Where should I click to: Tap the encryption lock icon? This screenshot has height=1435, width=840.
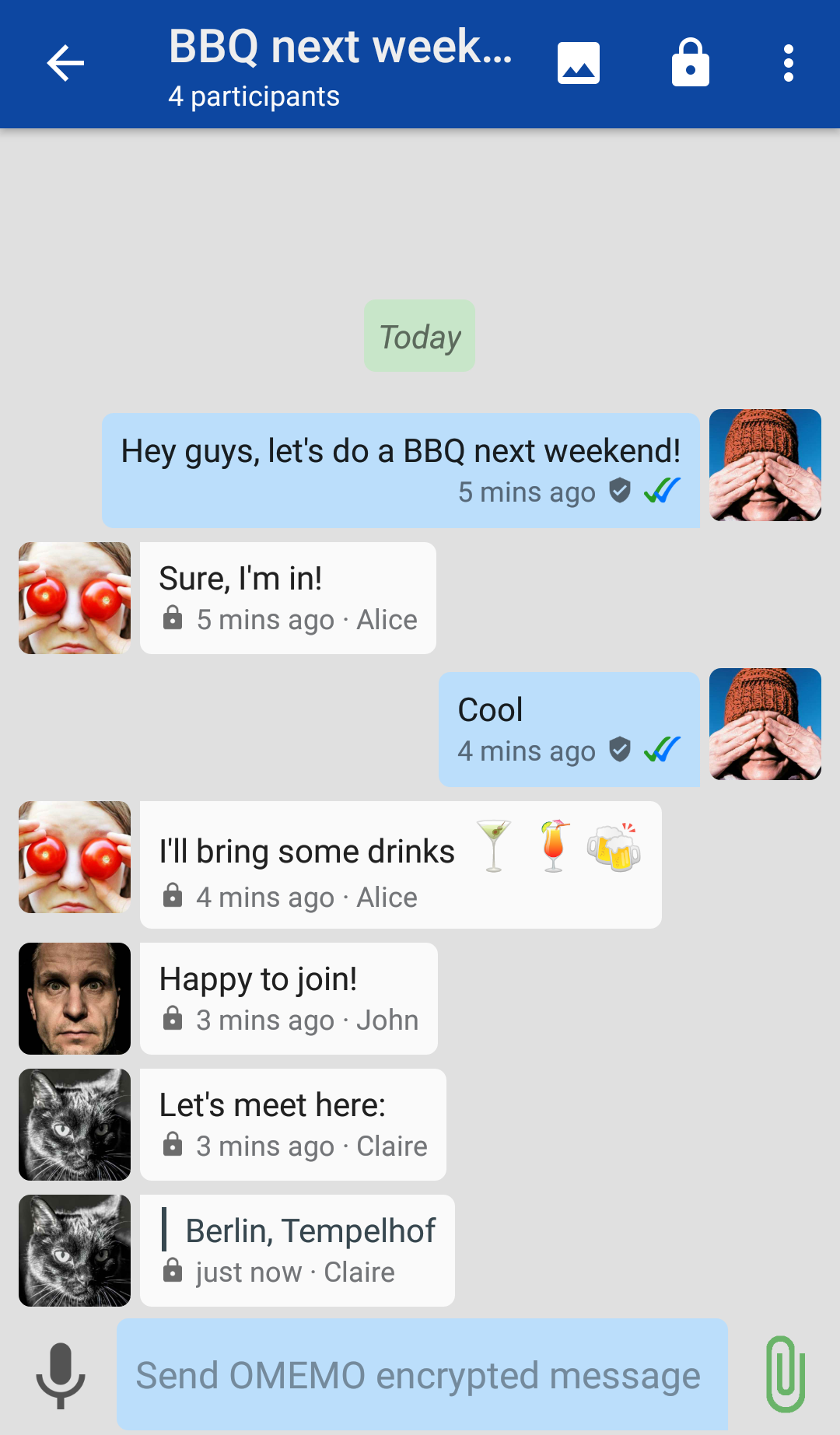(691, 62)
